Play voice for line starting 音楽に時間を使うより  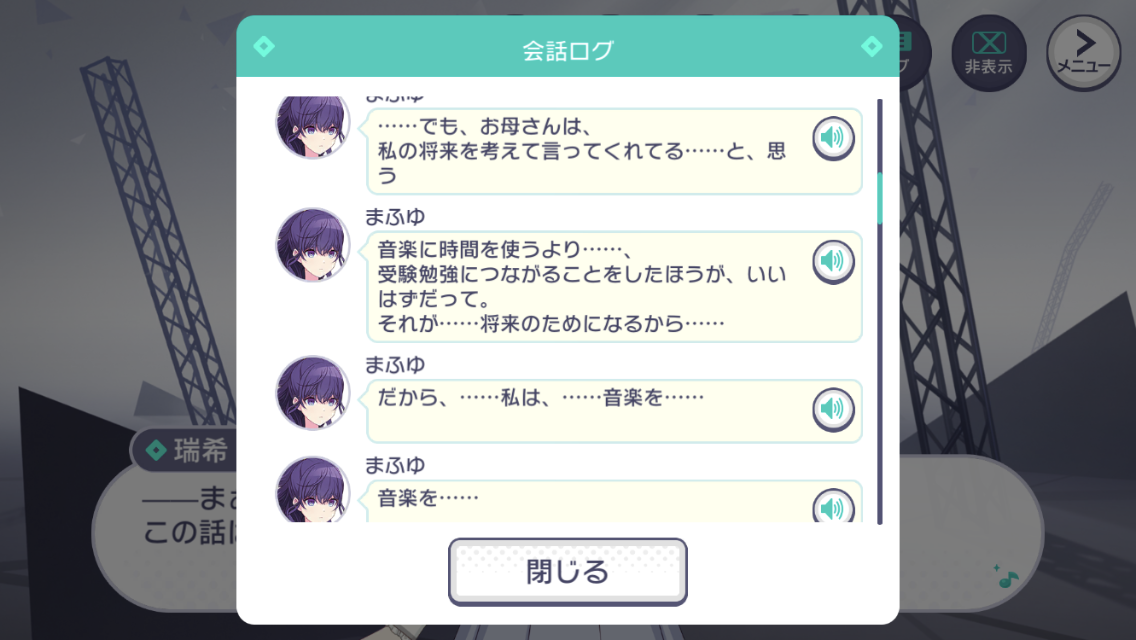832,262
